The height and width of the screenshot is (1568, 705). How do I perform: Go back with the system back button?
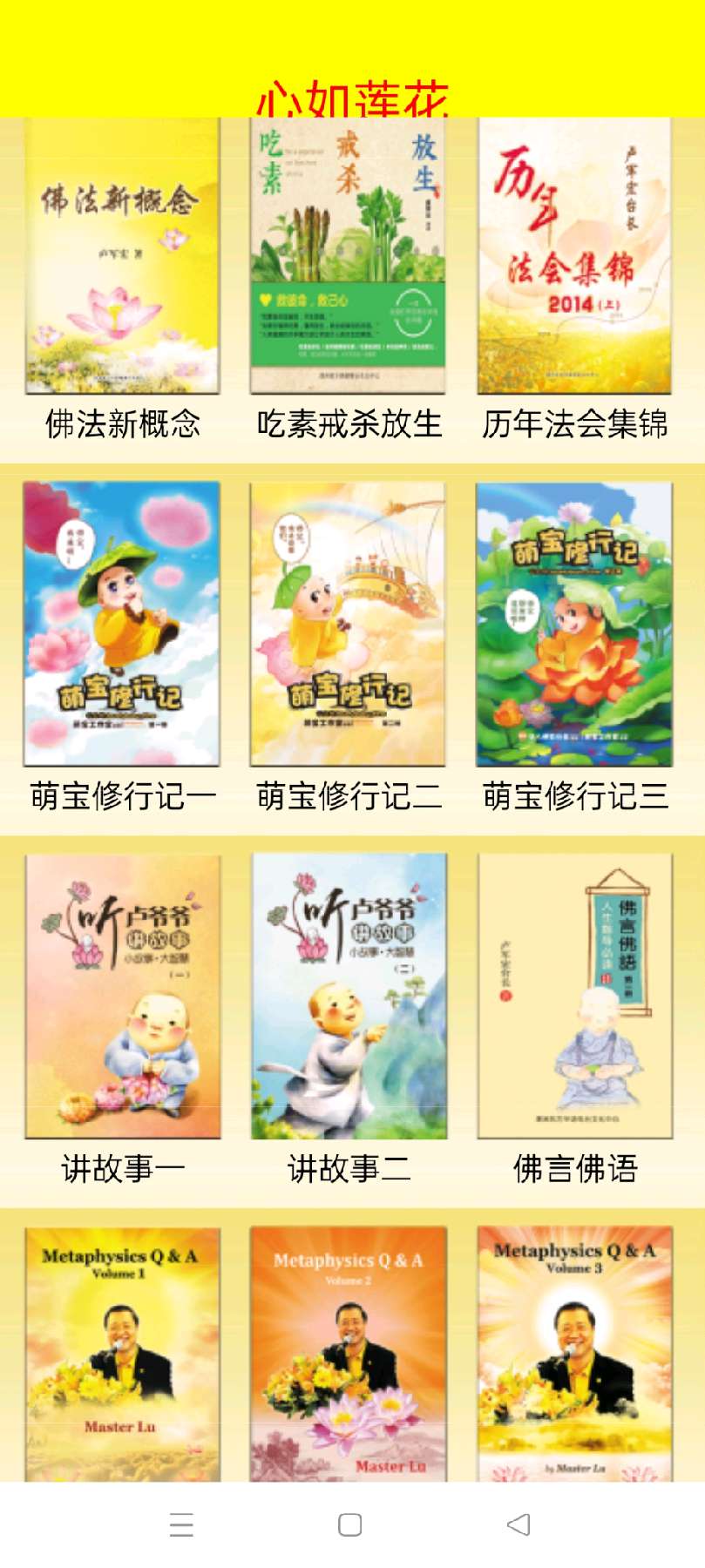tap(519, 1524)
